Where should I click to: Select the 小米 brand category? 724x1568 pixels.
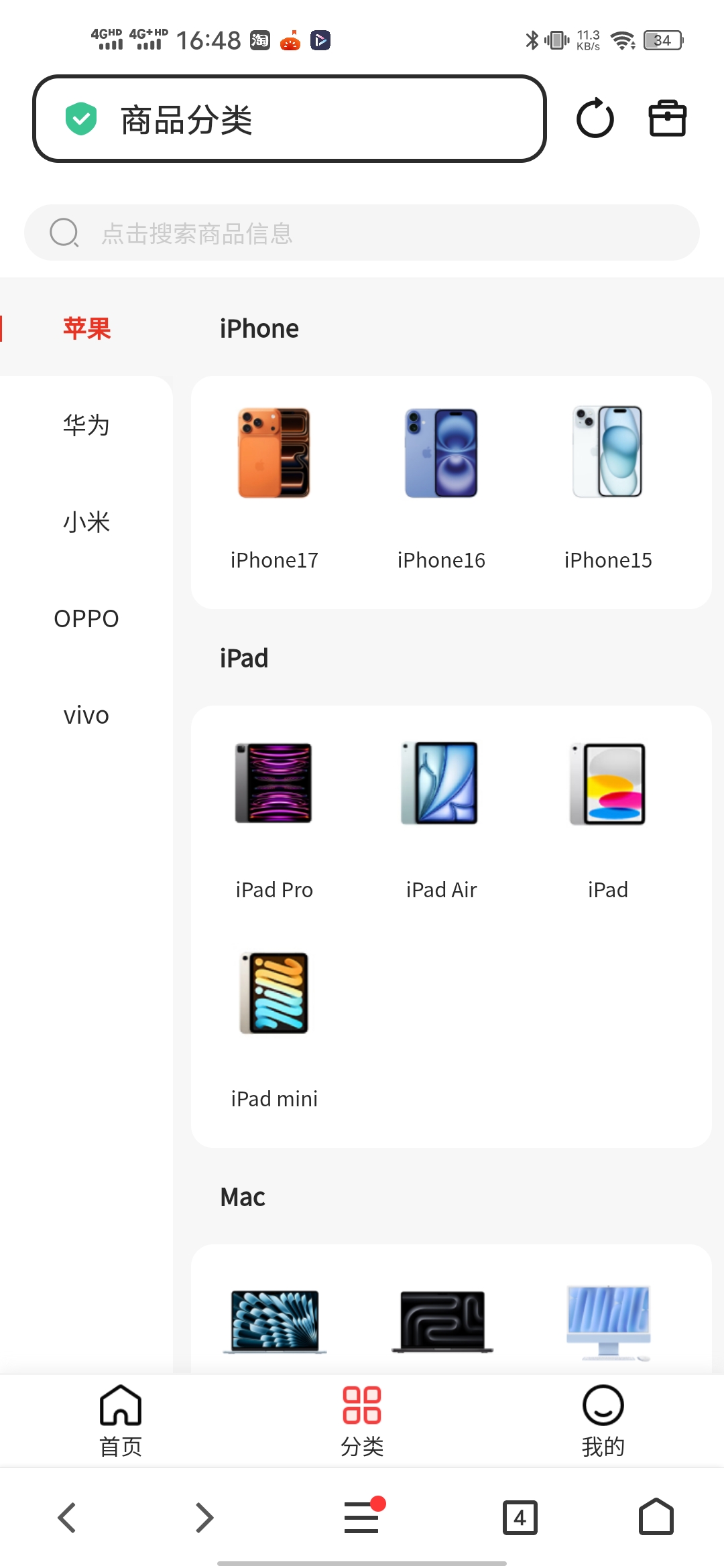(x=86, y=522)
